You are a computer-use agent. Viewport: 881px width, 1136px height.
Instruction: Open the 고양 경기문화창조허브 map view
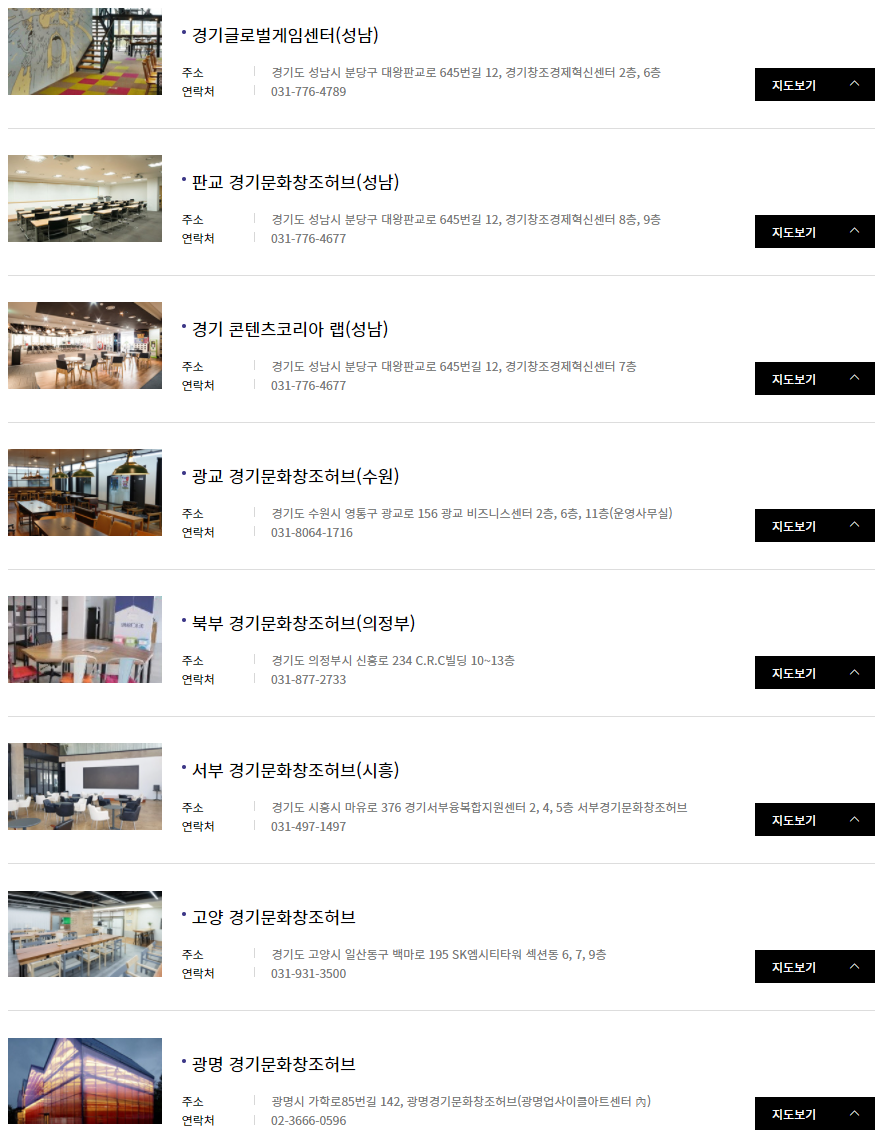814,967
